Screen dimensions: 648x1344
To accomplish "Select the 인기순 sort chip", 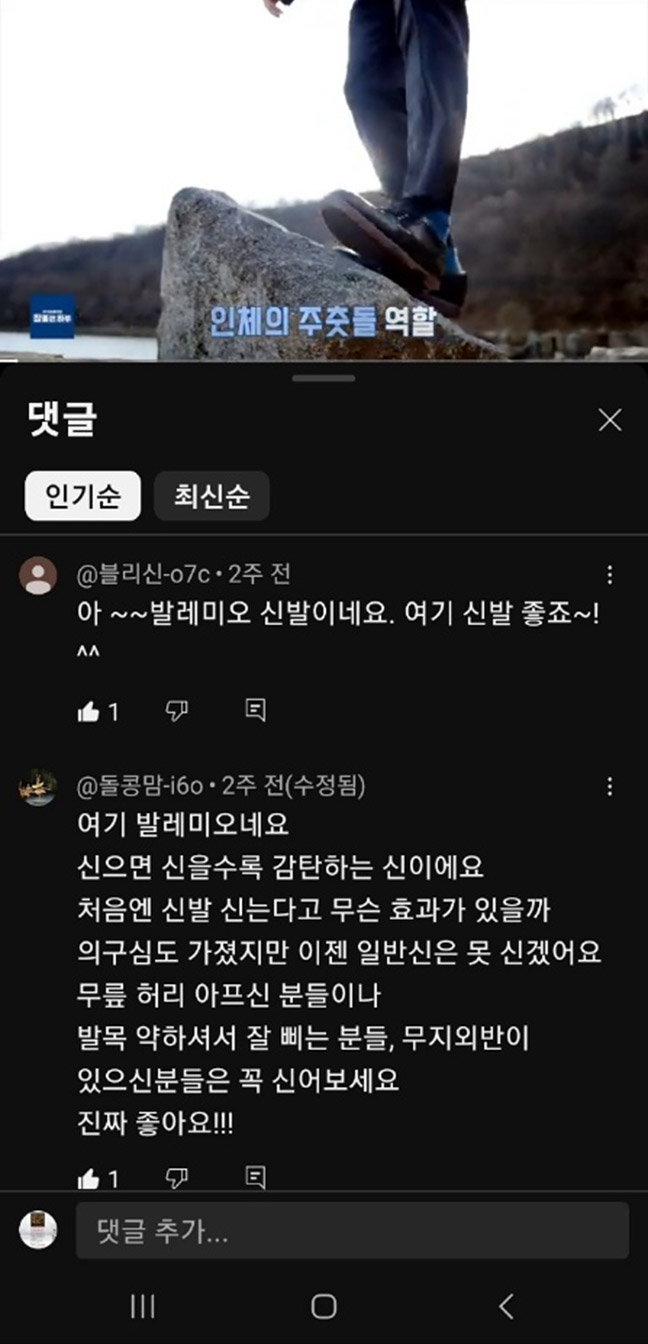I will point(83,496).
